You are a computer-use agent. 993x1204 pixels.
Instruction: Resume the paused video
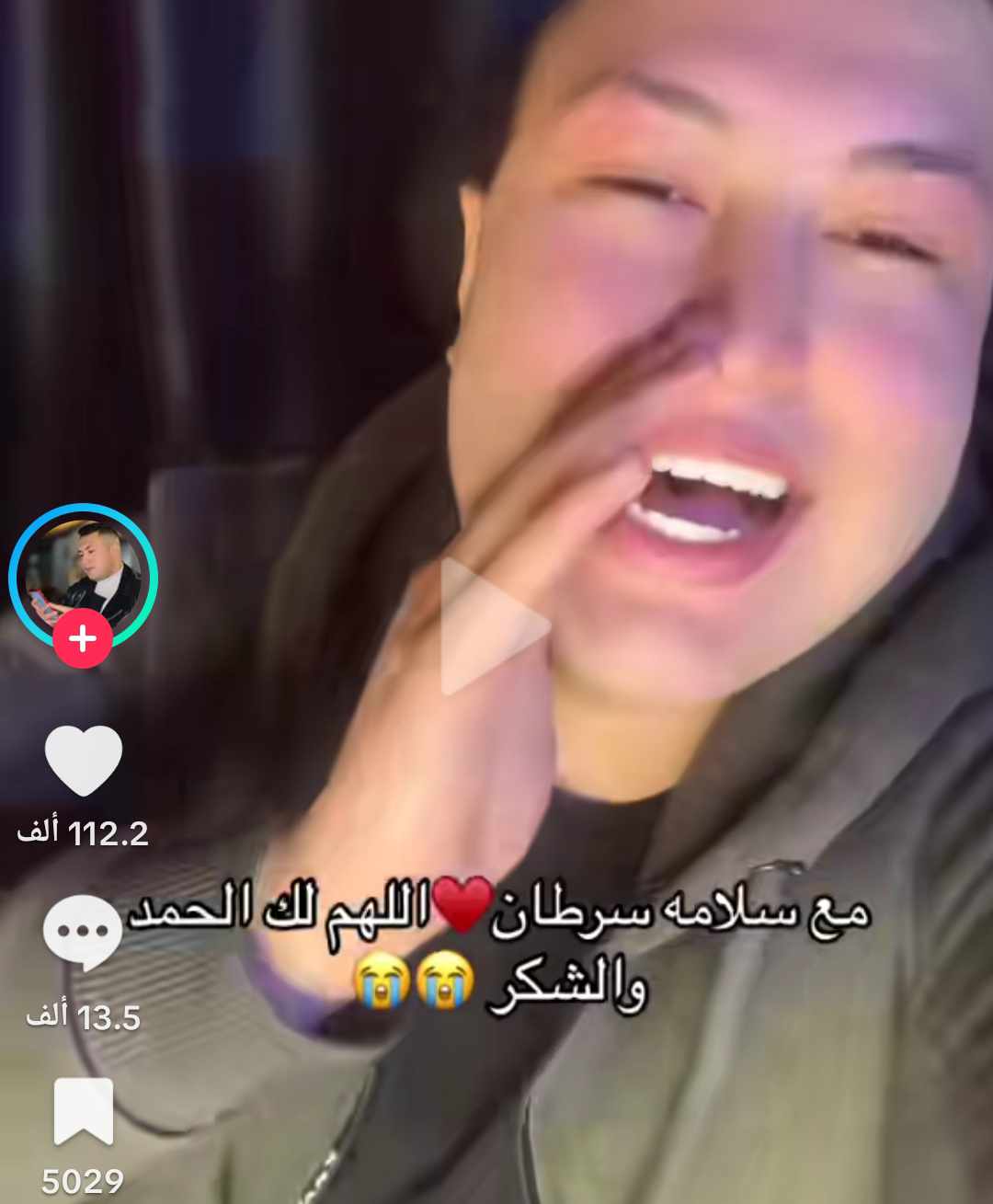(495, 625)
